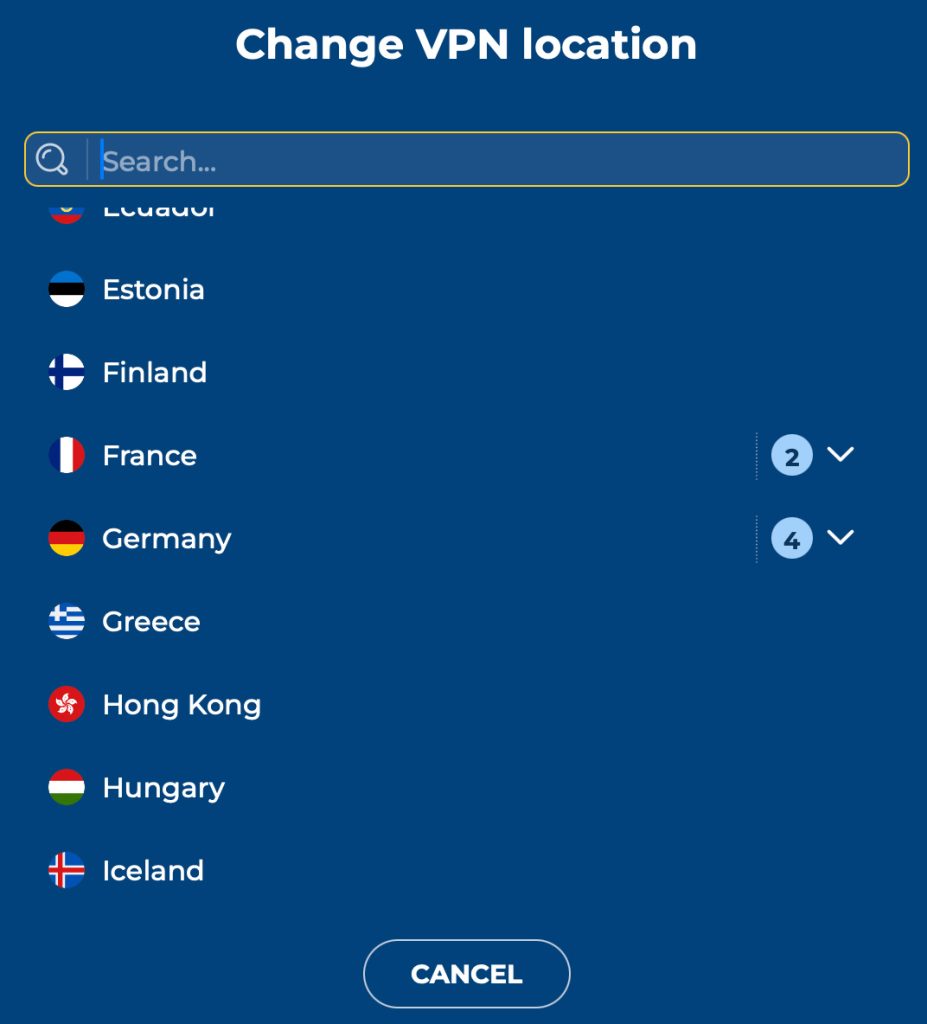Select Estonia as VPN location

coord(153,290)
